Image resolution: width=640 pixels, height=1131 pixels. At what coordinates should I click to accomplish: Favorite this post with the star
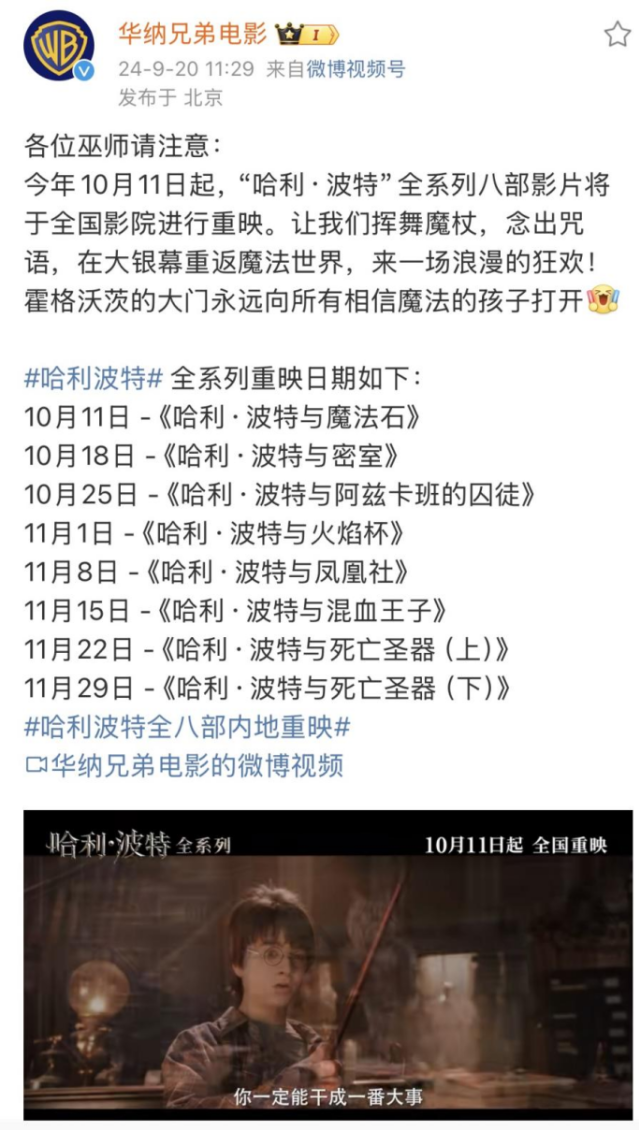click(616, 36)
